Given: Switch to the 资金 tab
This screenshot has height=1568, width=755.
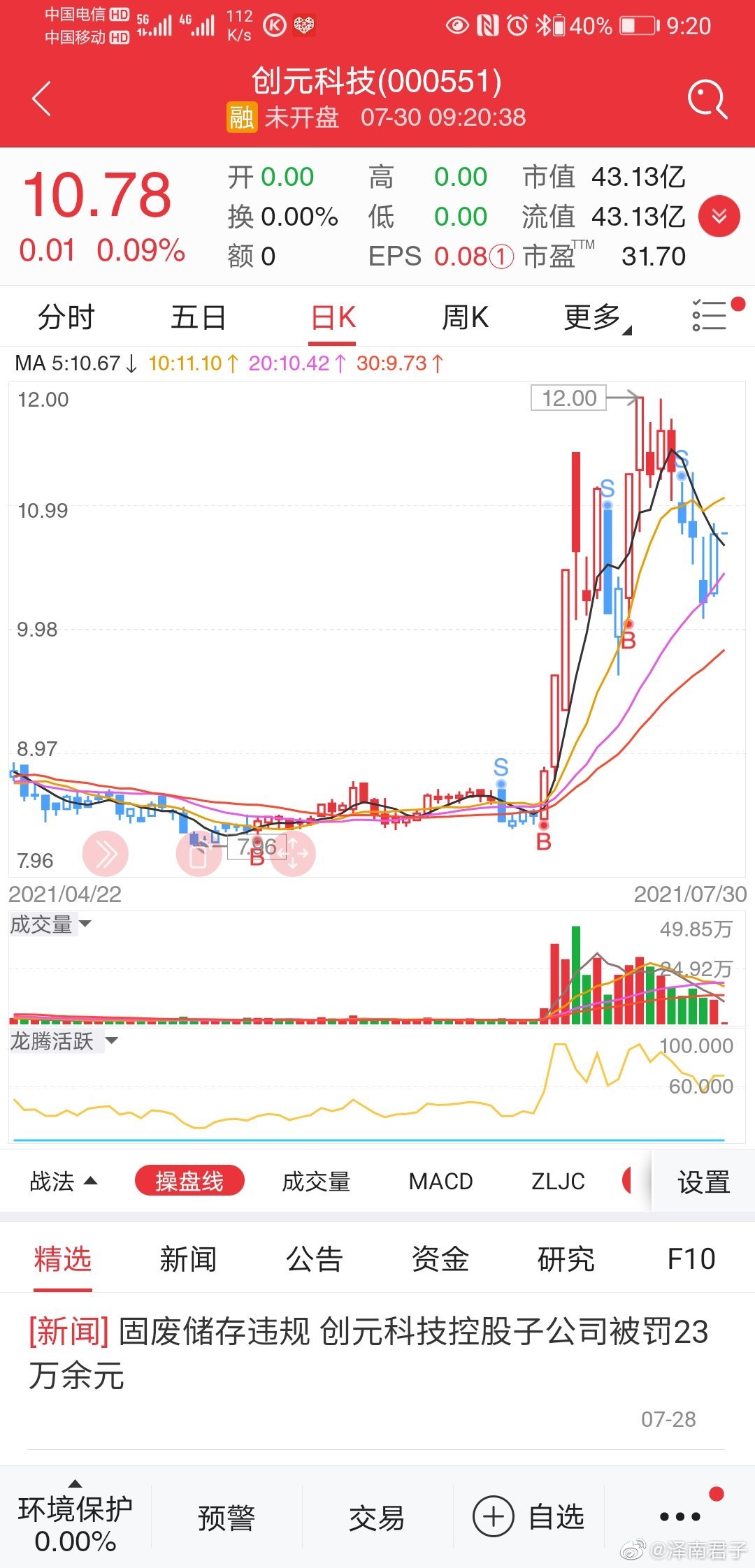Looking at the screenshot, I should tap(440, 1259).
